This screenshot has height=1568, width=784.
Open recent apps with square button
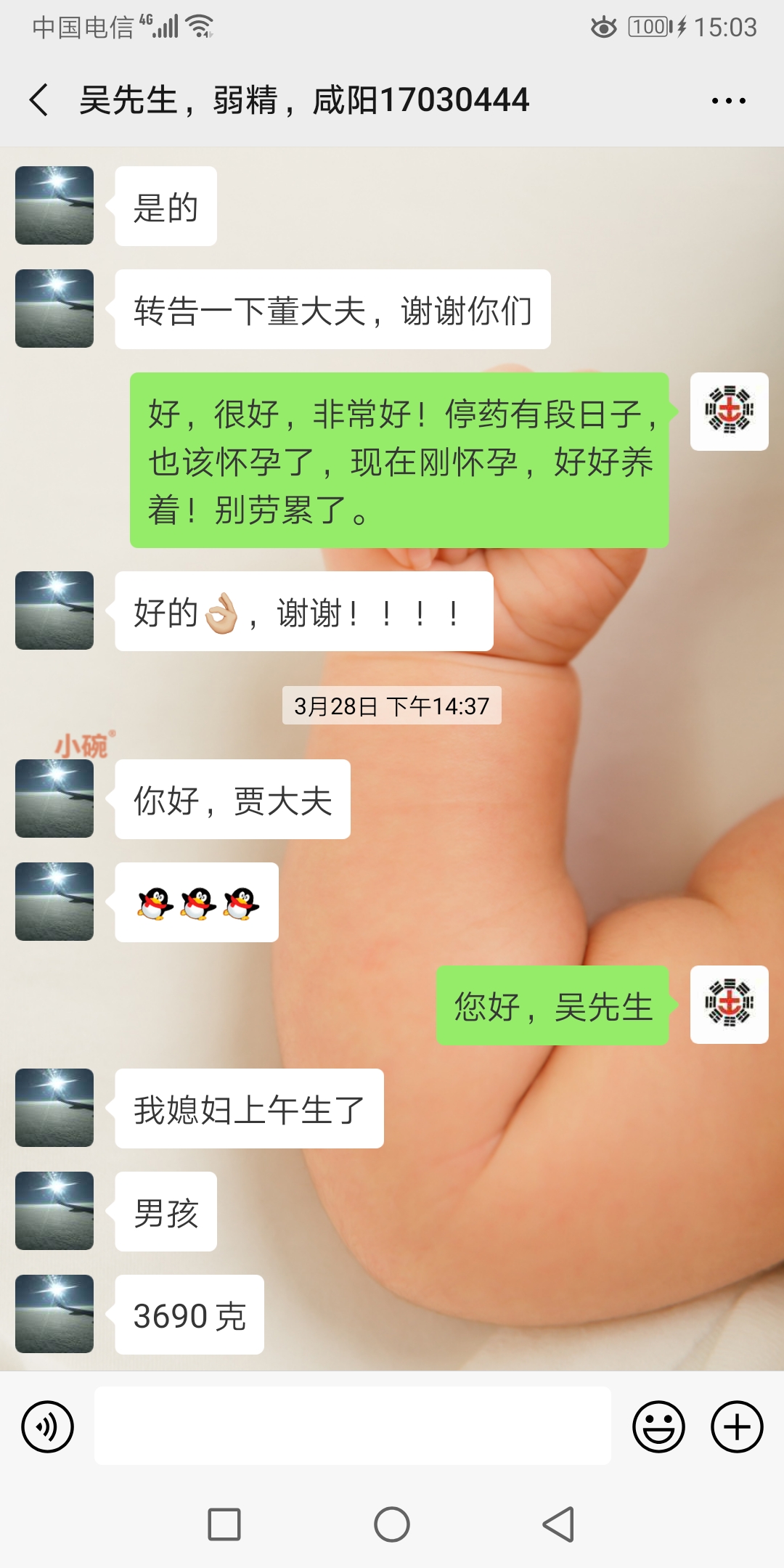pyautogui.click(x=224, y=1524)
